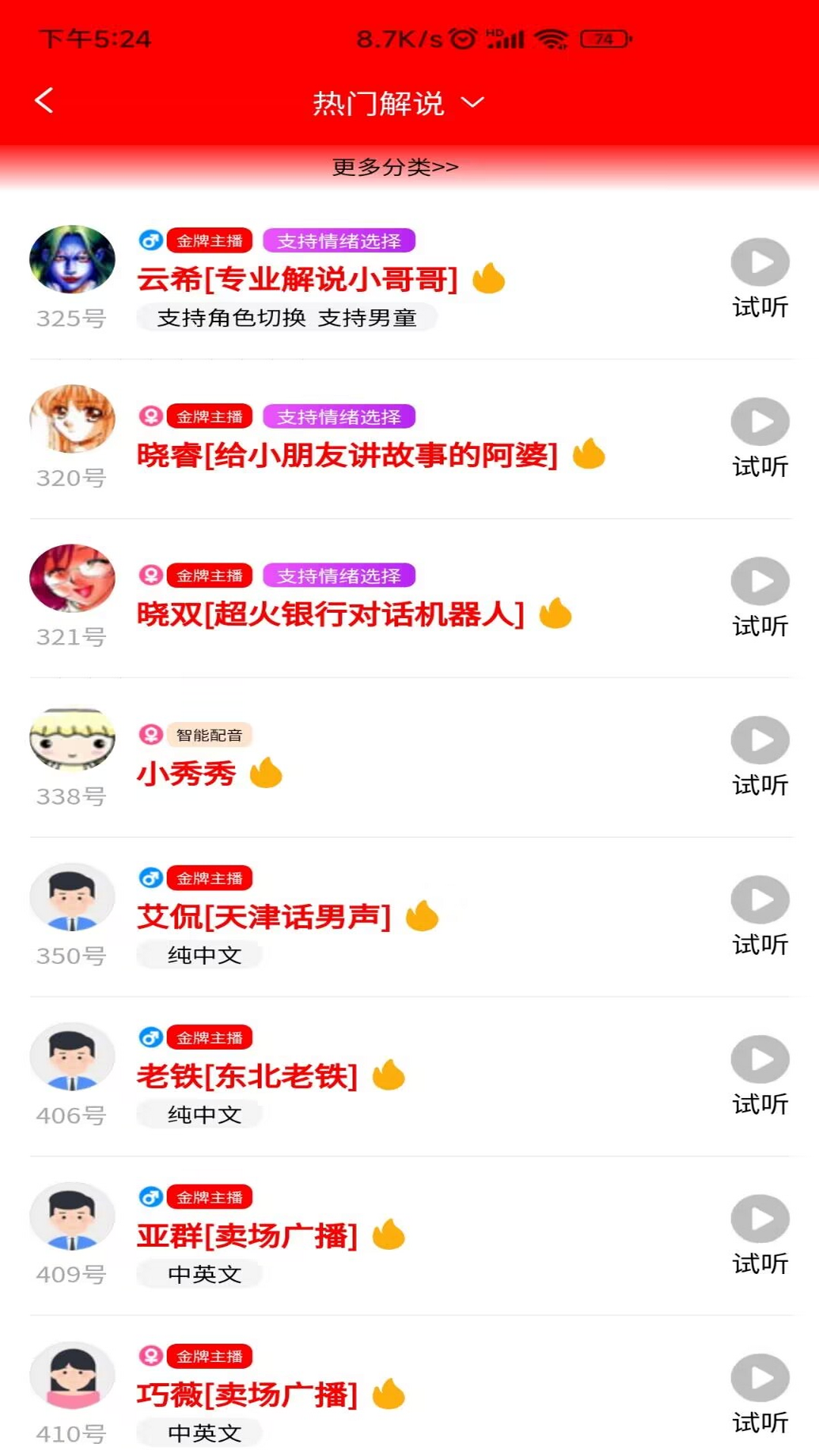Toggle 支持情绪选择 badge for 晓双
This screenshot has width=819, height=1456.
[339, 575]
